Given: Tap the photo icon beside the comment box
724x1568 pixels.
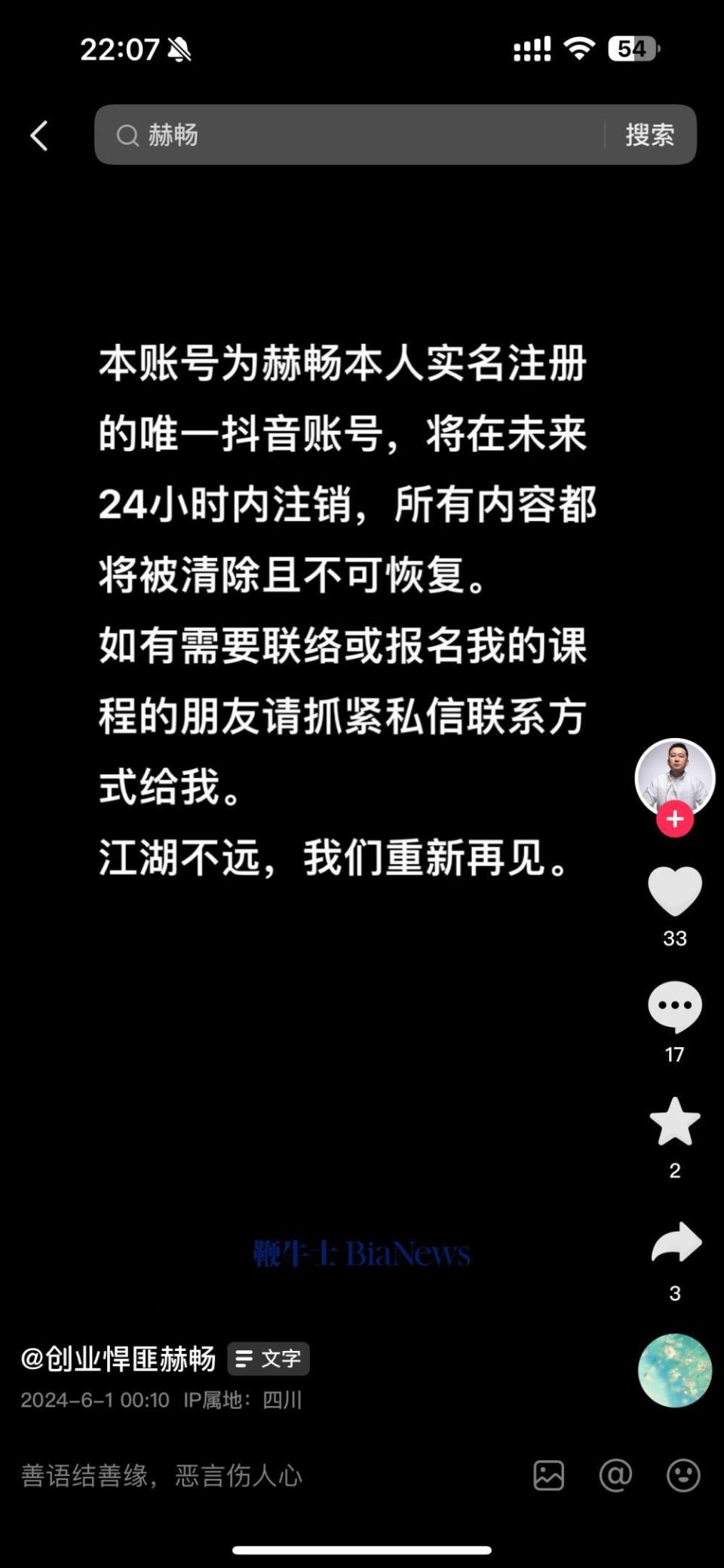Looking at the screenshot, I should coord(550,1475).
